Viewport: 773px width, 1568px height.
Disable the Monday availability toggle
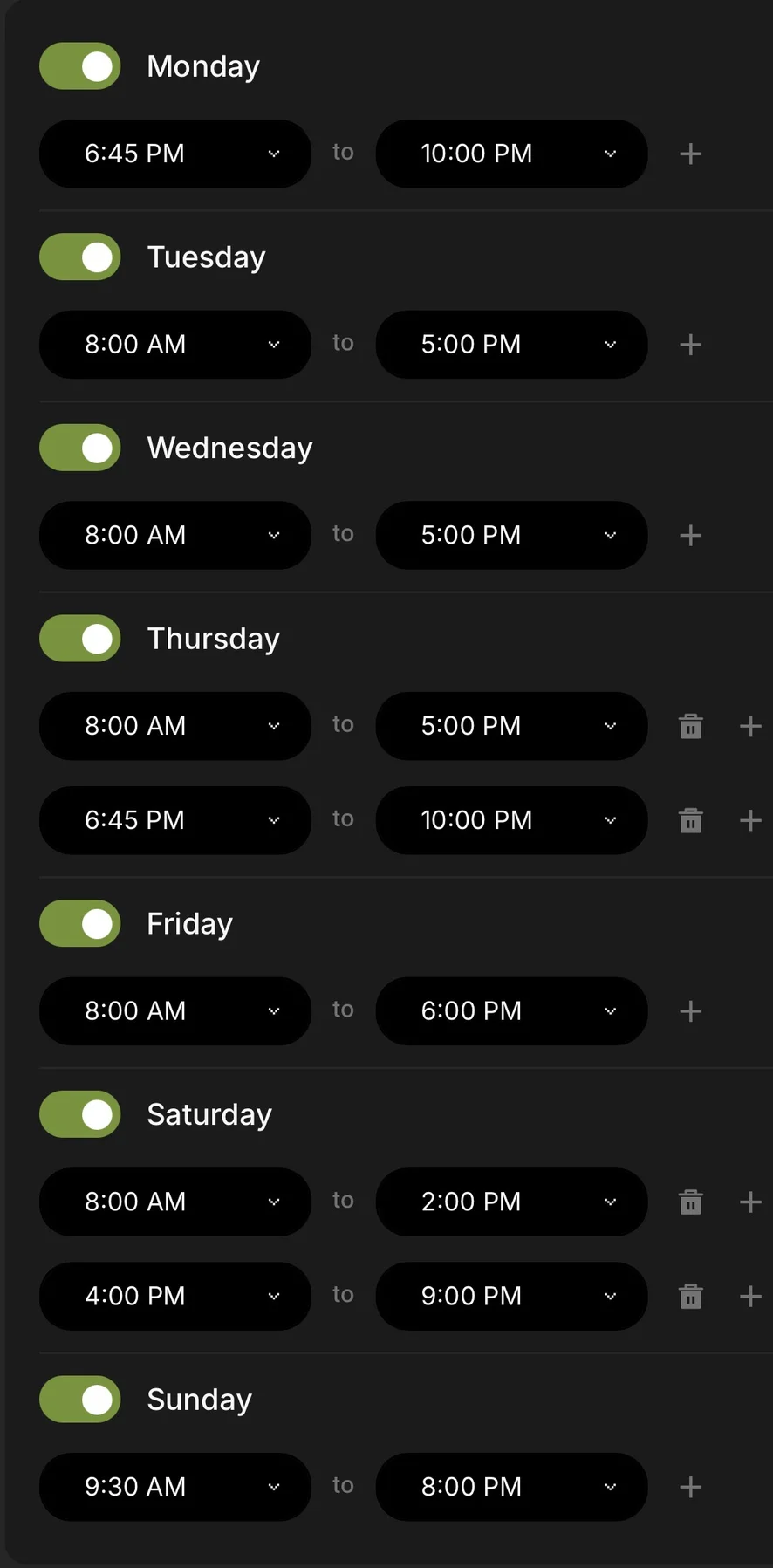click(80, 66)
